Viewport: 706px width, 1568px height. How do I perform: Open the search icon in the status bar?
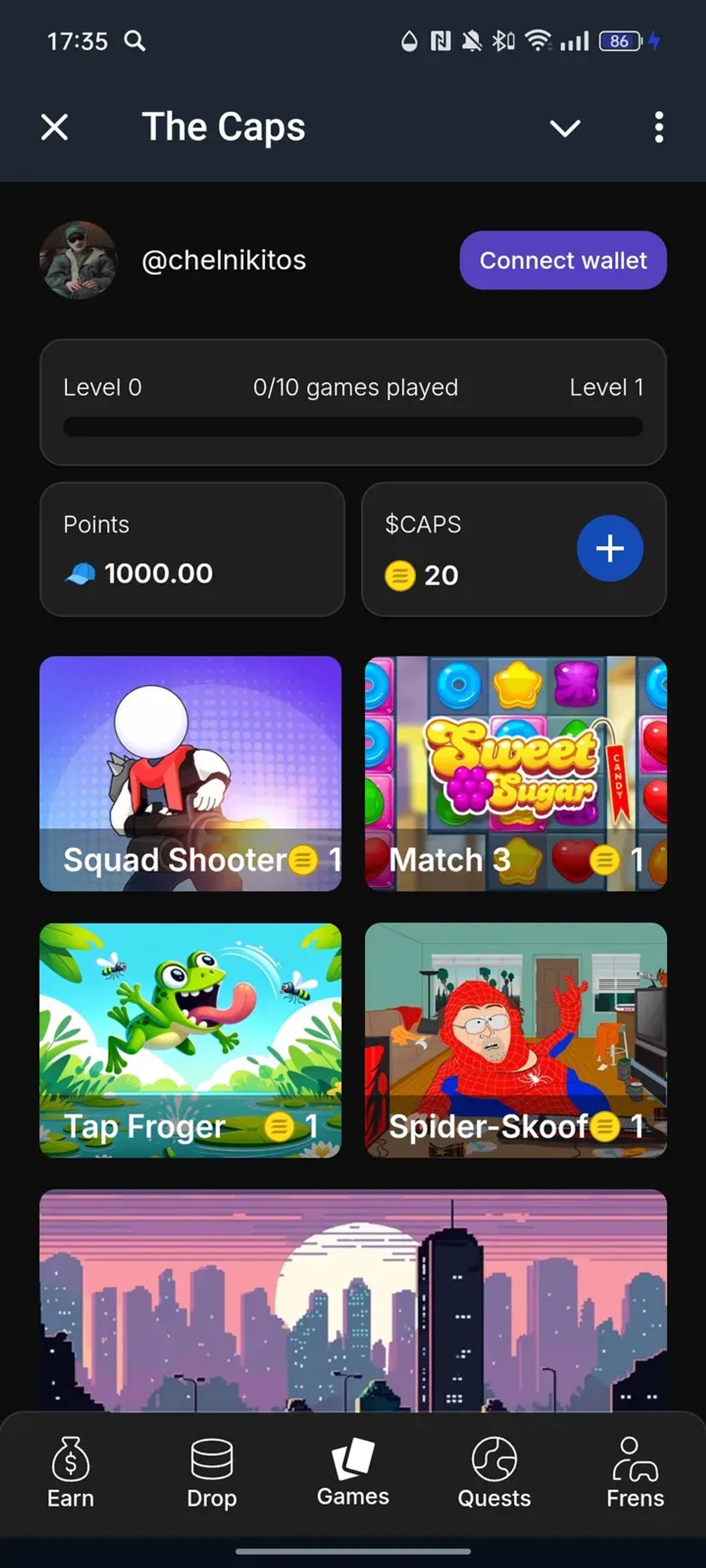[135, 41]
